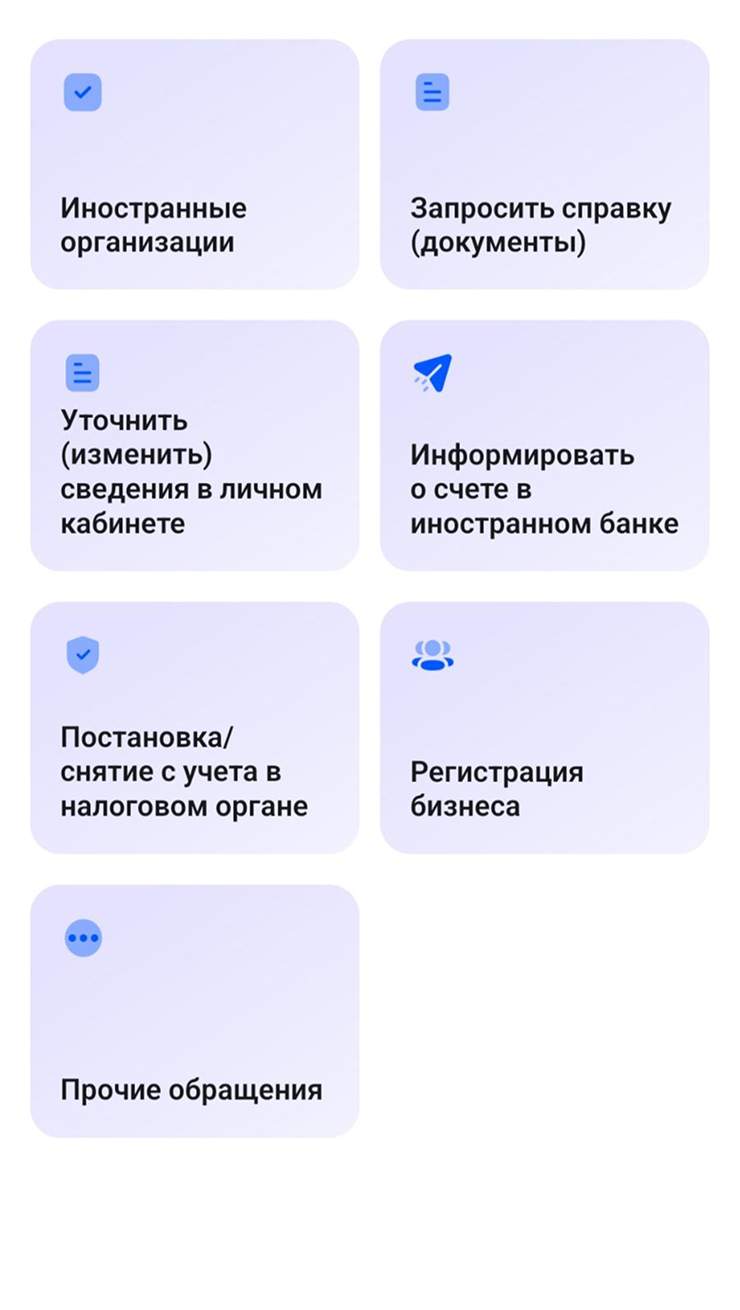Choose Информировать о счете в иностранном банке
Screen dimensions: 740x1310
point(544,446)
